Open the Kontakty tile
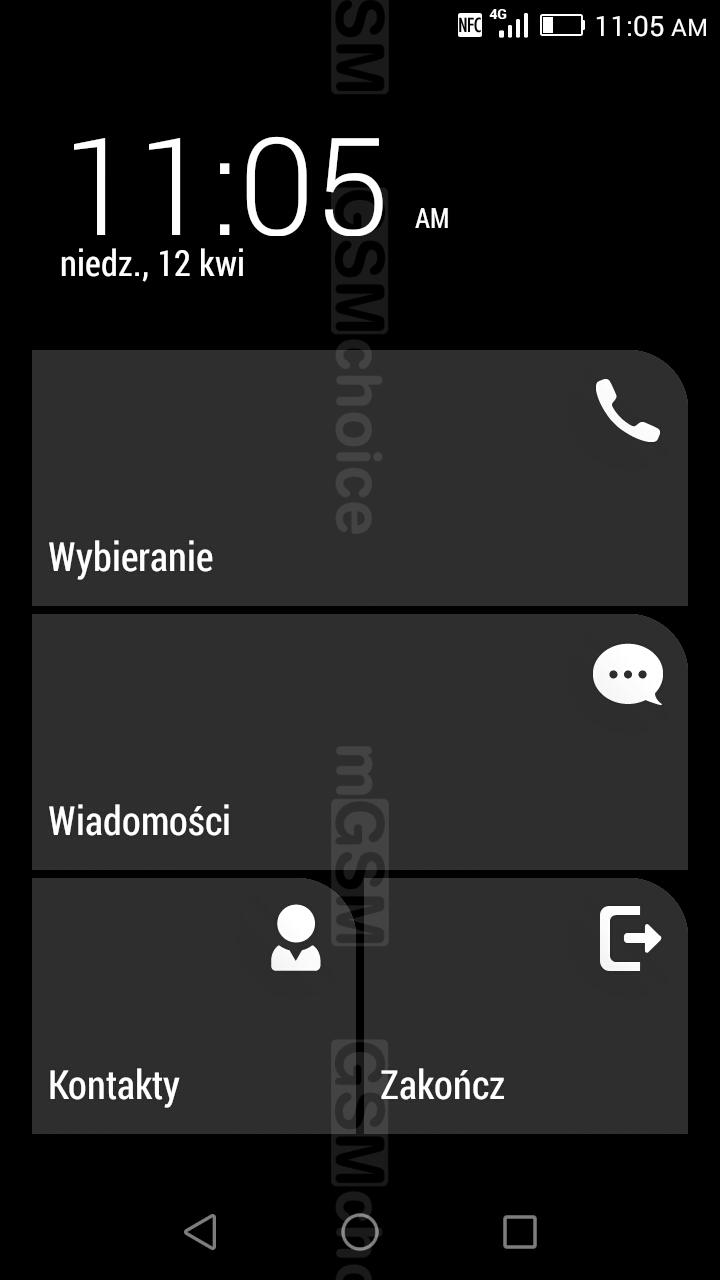Screen dimensions: 720x1280 [x=194, y=1006]
